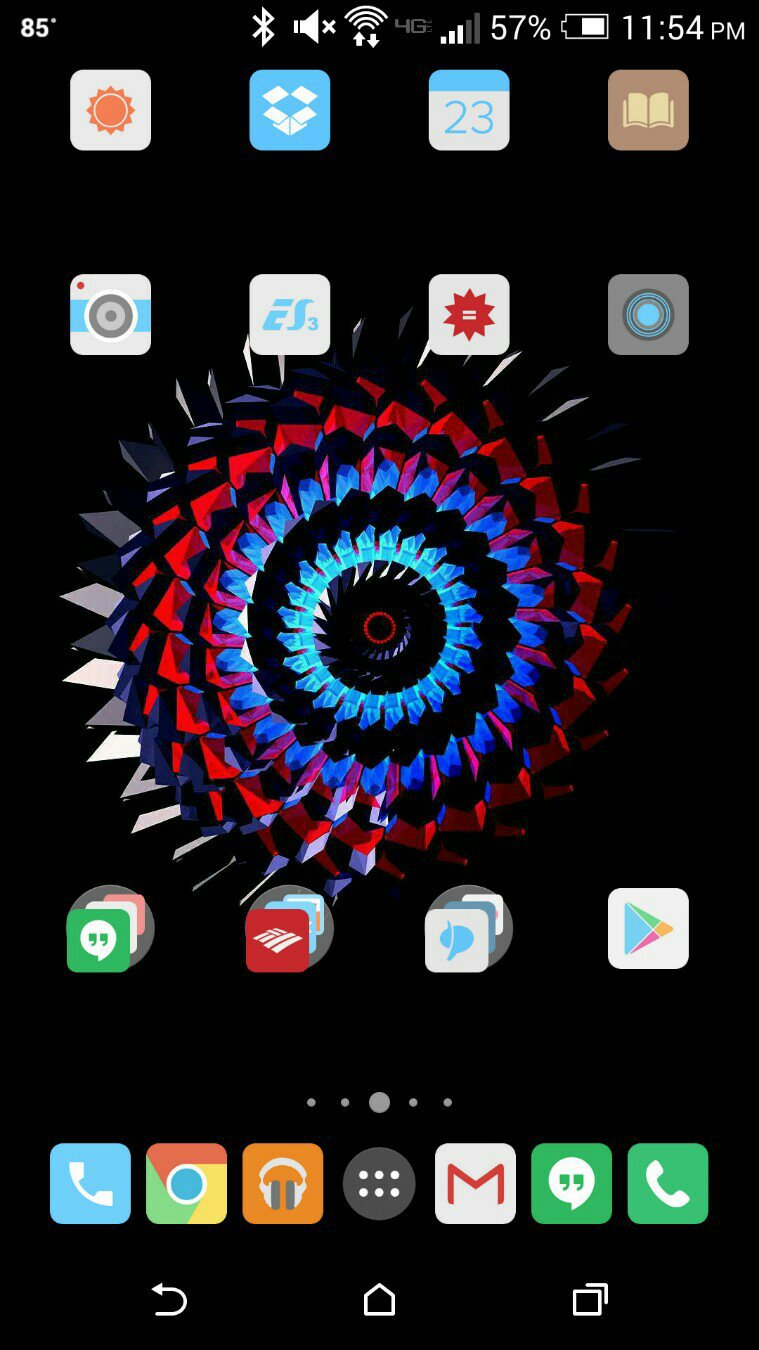Open the green phone app in dock
759x1350 pixels.
[x=667, y=1183]
